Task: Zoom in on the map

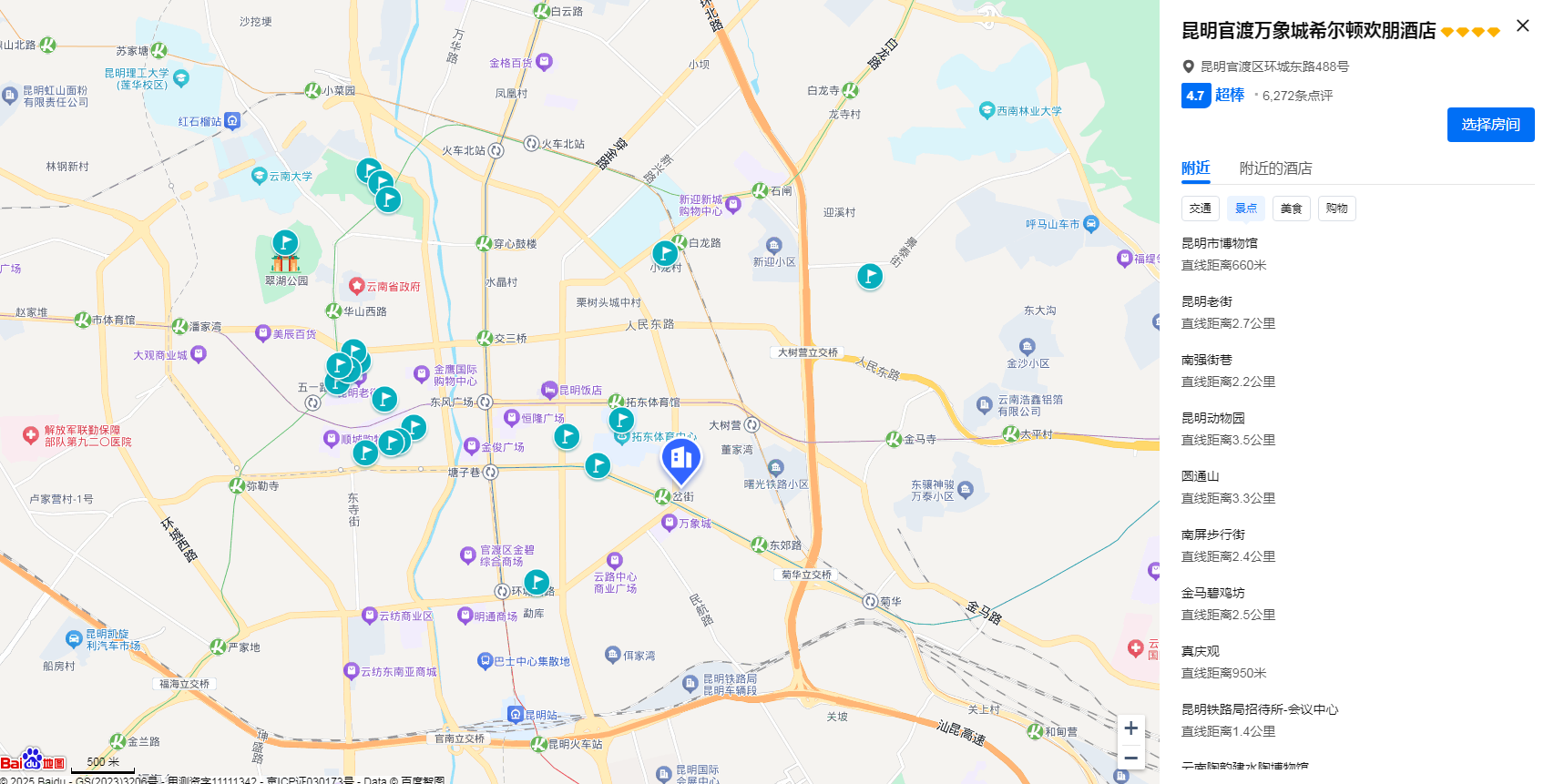Action: [x=1130, y=728]
